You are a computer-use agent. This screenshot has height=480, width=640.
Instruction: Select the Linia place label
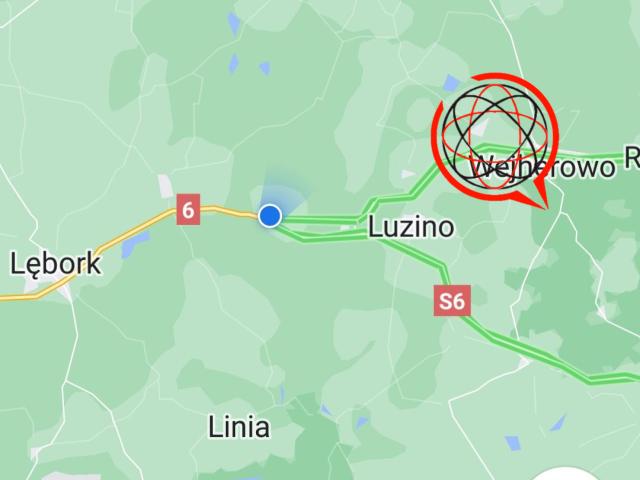(x=239, y=427)
